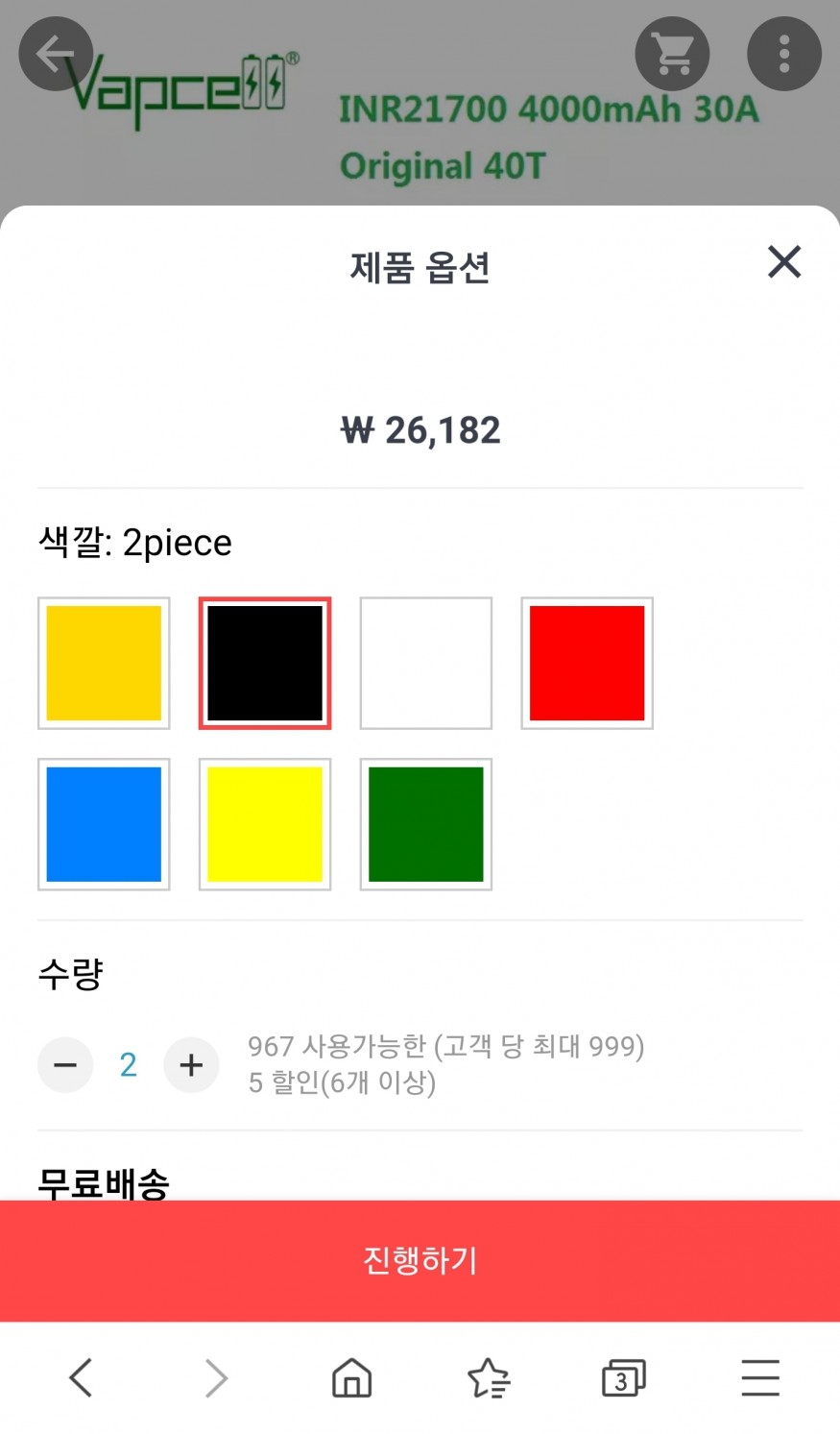
Task: Pick the green color swatch
Action: [x=426, y=824]
